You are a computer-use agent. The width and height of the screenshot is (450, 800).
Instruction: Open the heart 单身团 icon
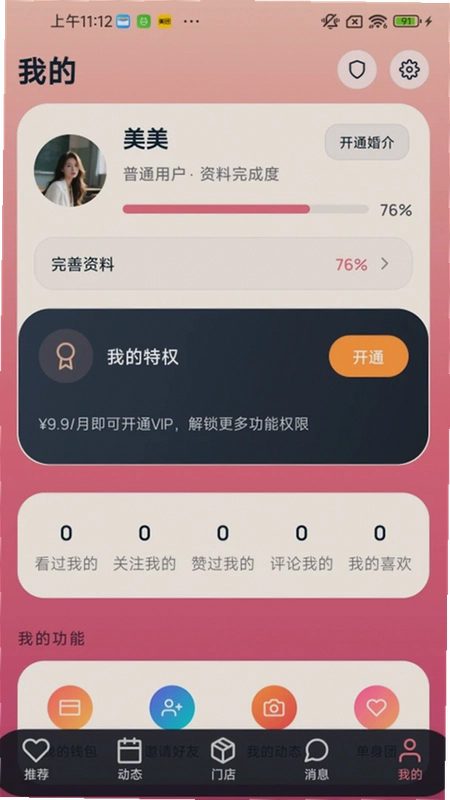point(377,708)
